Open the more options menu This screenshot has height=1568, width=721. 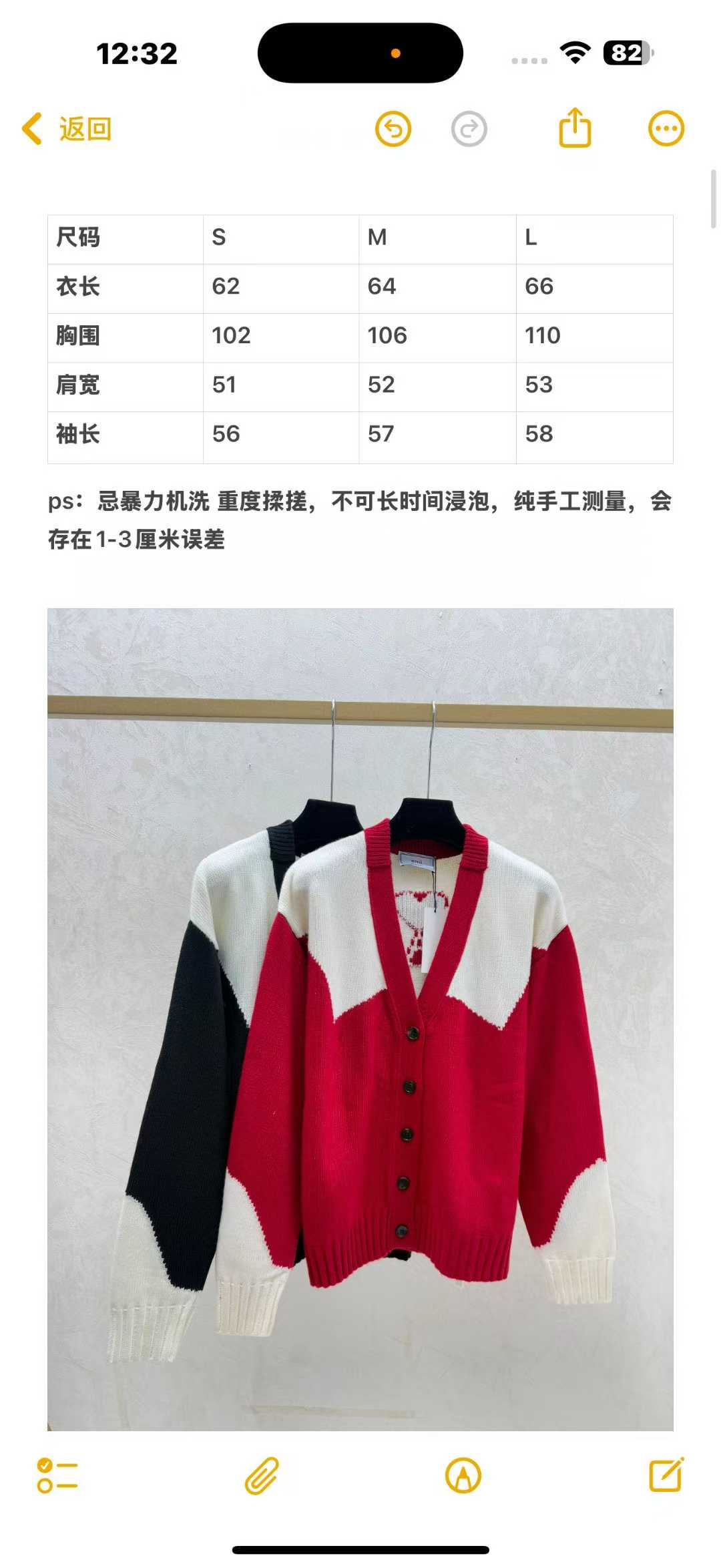click(666, 129)
